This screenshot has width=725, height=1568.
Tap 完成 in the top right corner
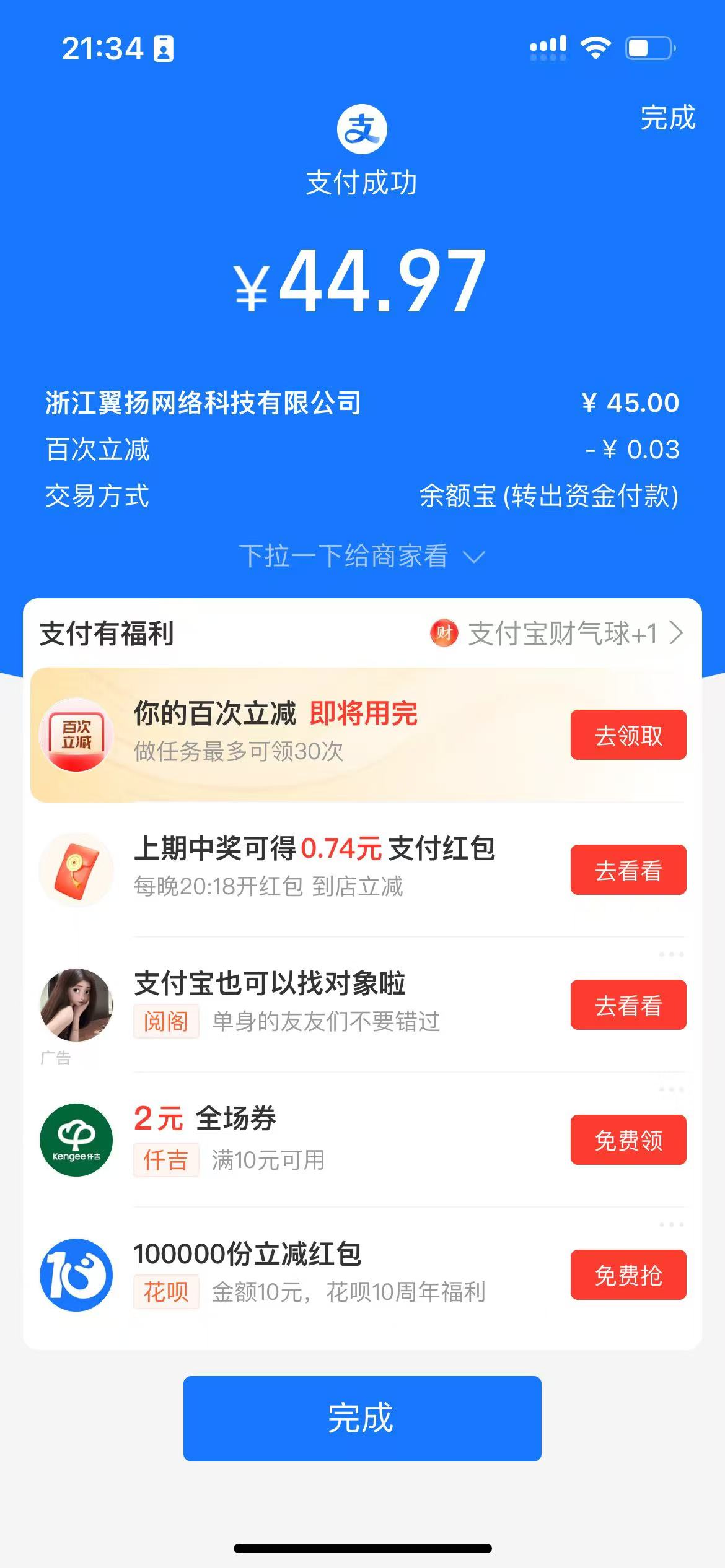click(667, 118)
